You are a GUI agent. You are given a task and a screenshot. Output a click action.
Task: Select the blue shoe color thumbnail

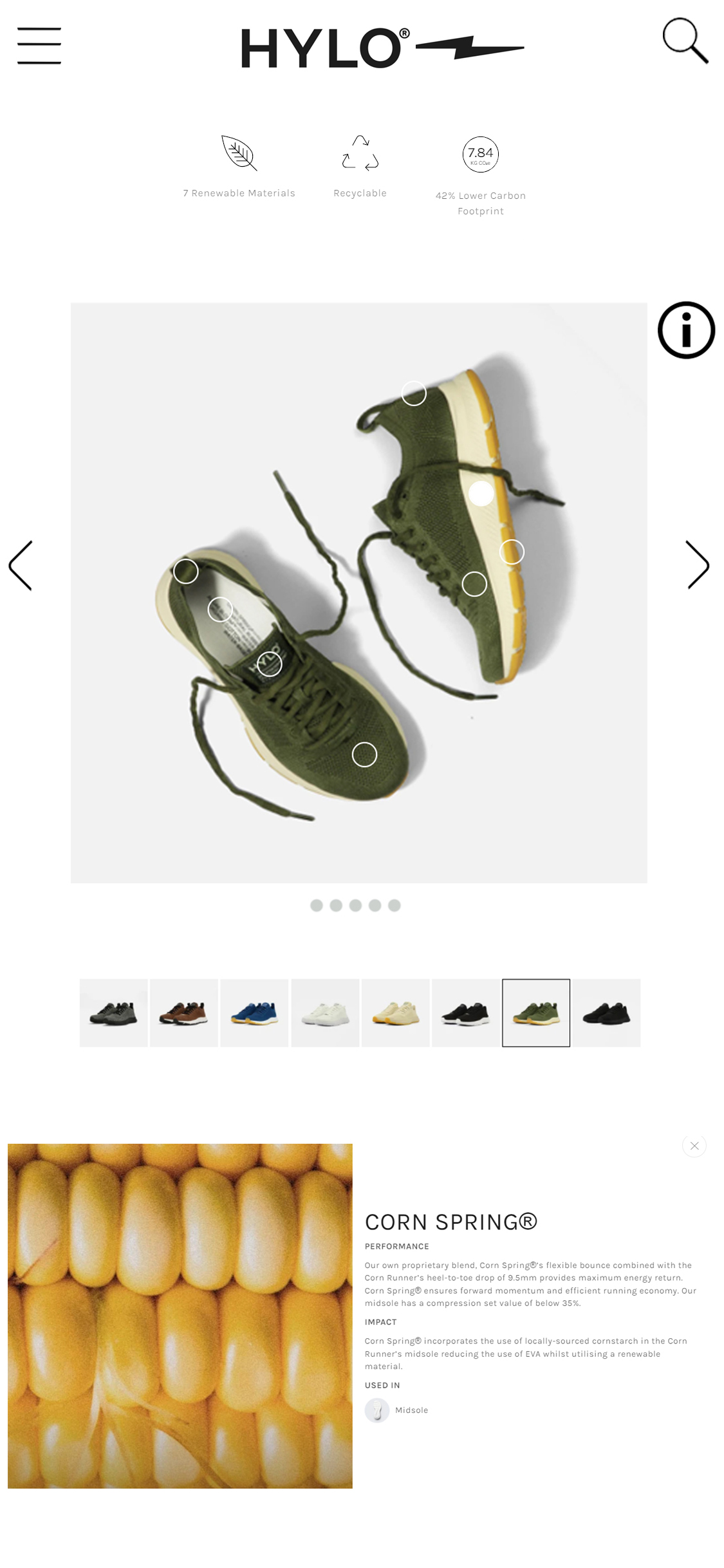(x=254, y=1013)
